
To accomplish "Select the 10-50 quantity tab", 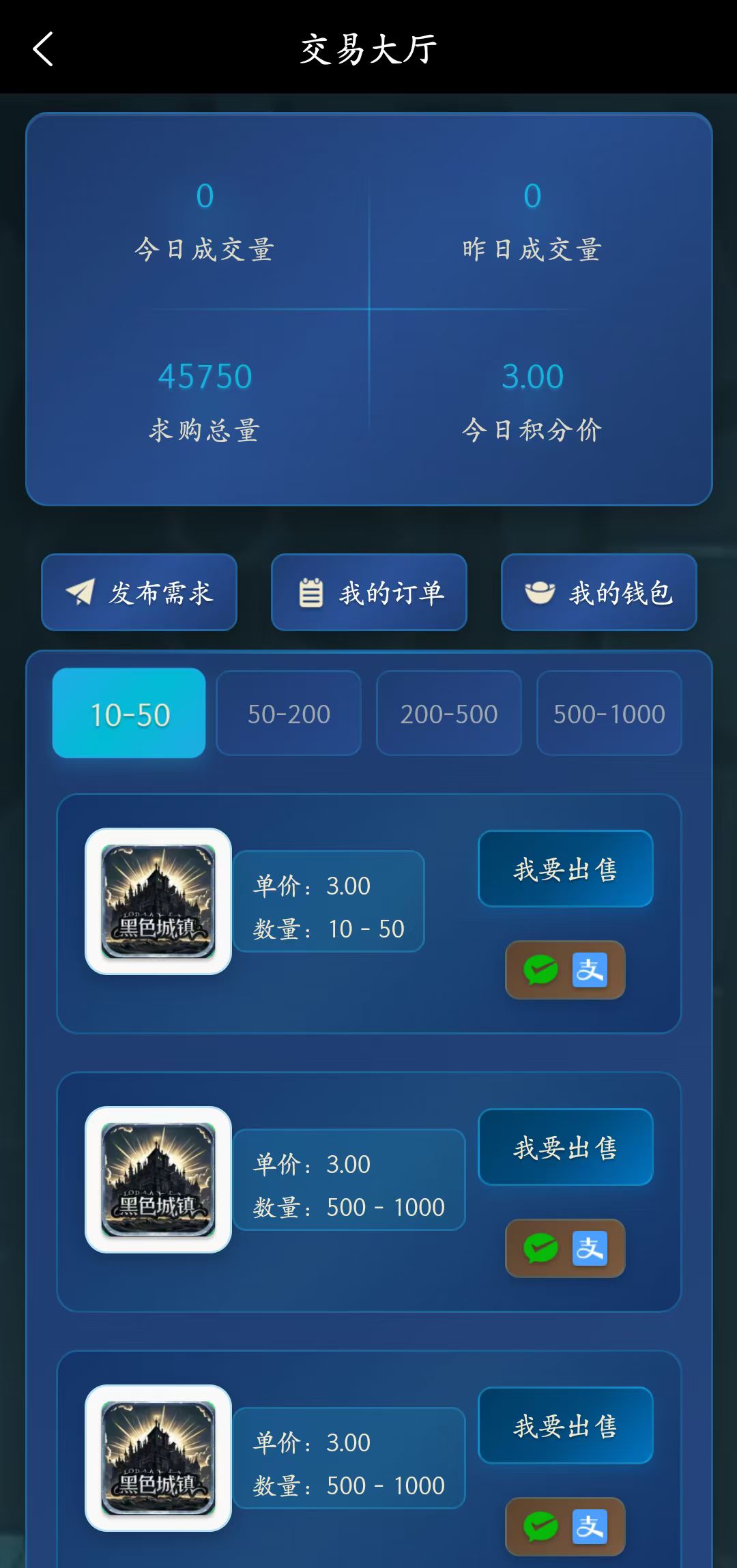I will click(x=129, y=713).
